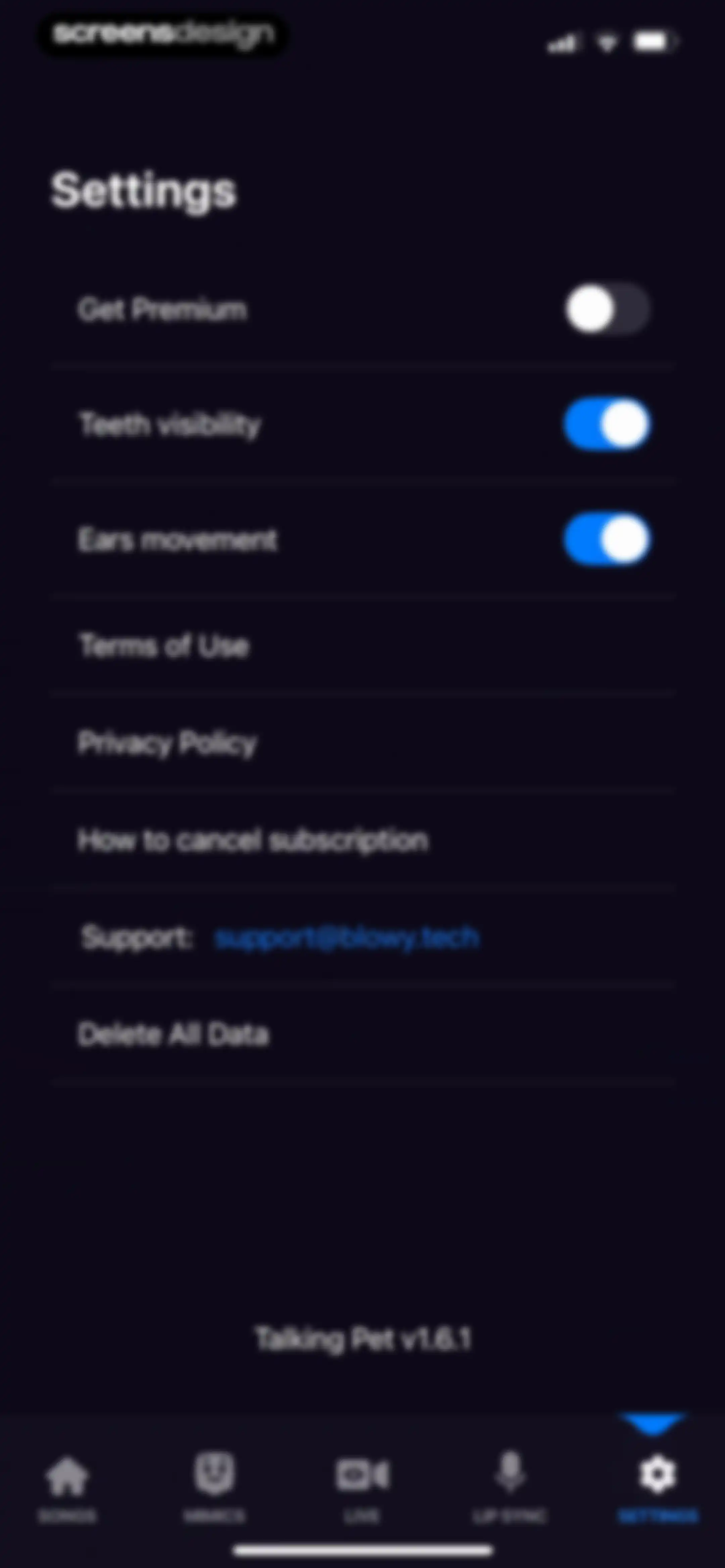Open Privacy Policy
The image size is (725, 1568).
click(363, 743)
